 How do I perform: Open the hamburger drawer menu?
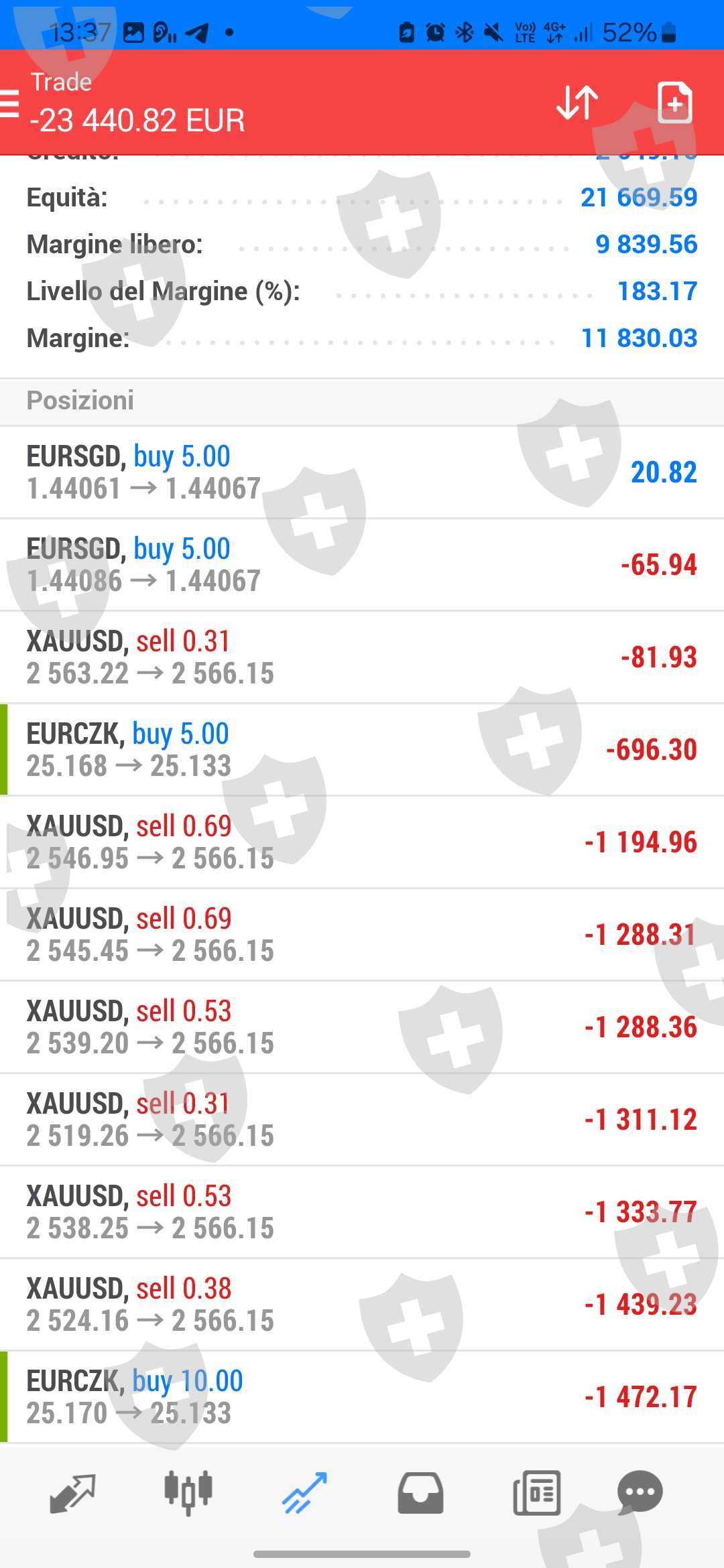click(x=9, y=104)
